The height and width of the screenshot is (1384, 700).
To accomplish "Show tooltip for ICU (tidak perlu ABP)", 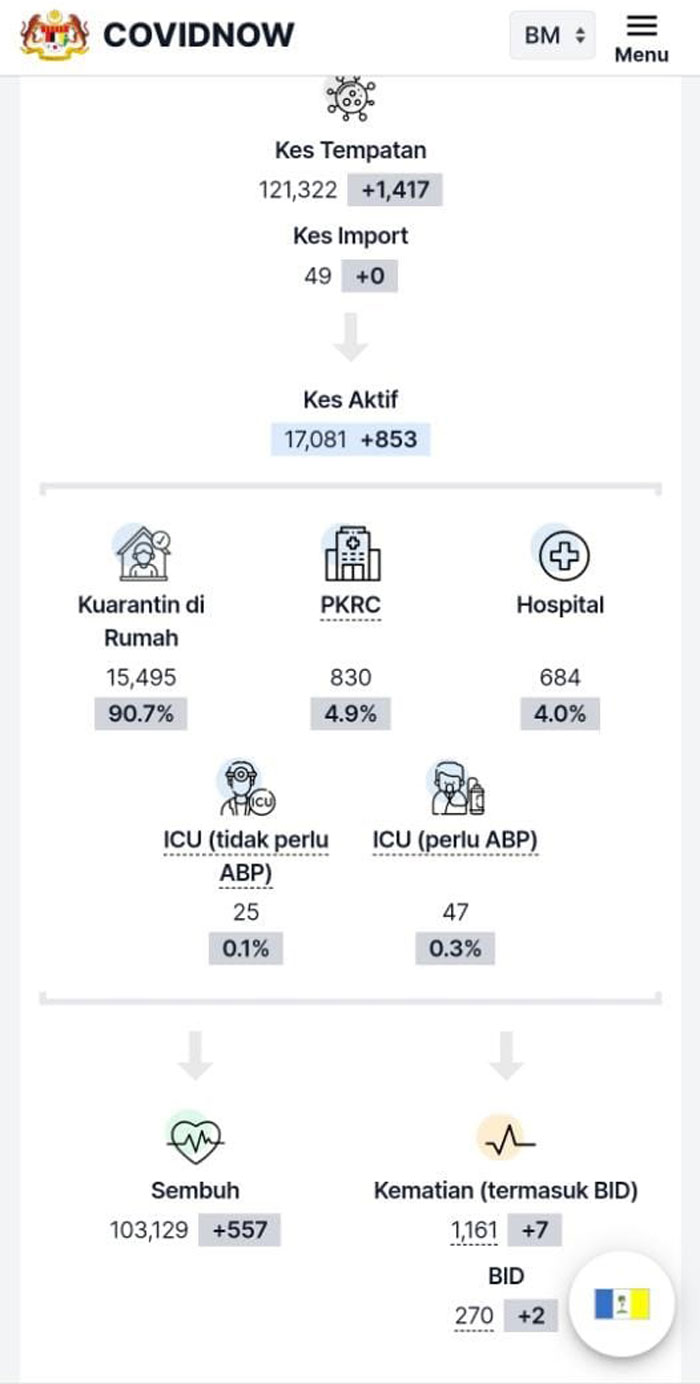I will tap(246, 857).
